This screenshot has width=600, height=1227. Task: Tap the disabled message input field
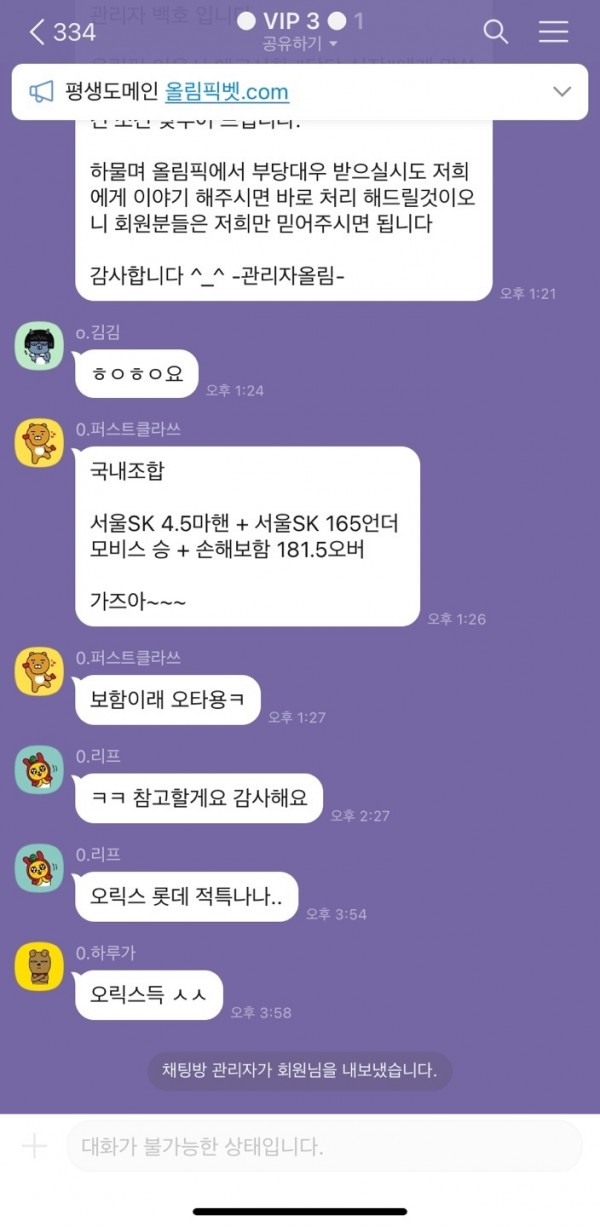pos(322,1146)
